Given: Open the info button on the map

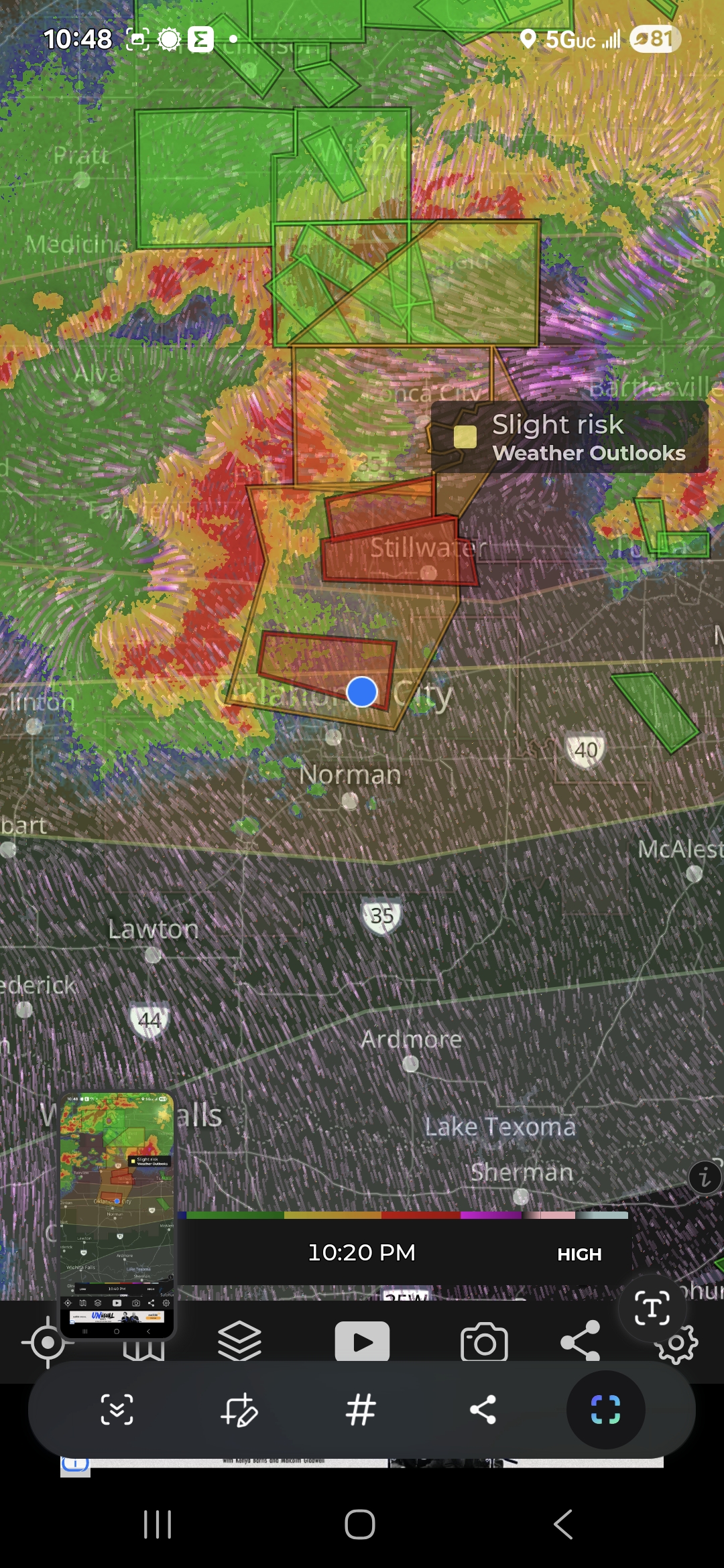Looking at the screenshot, I should tap(705, 1177).
